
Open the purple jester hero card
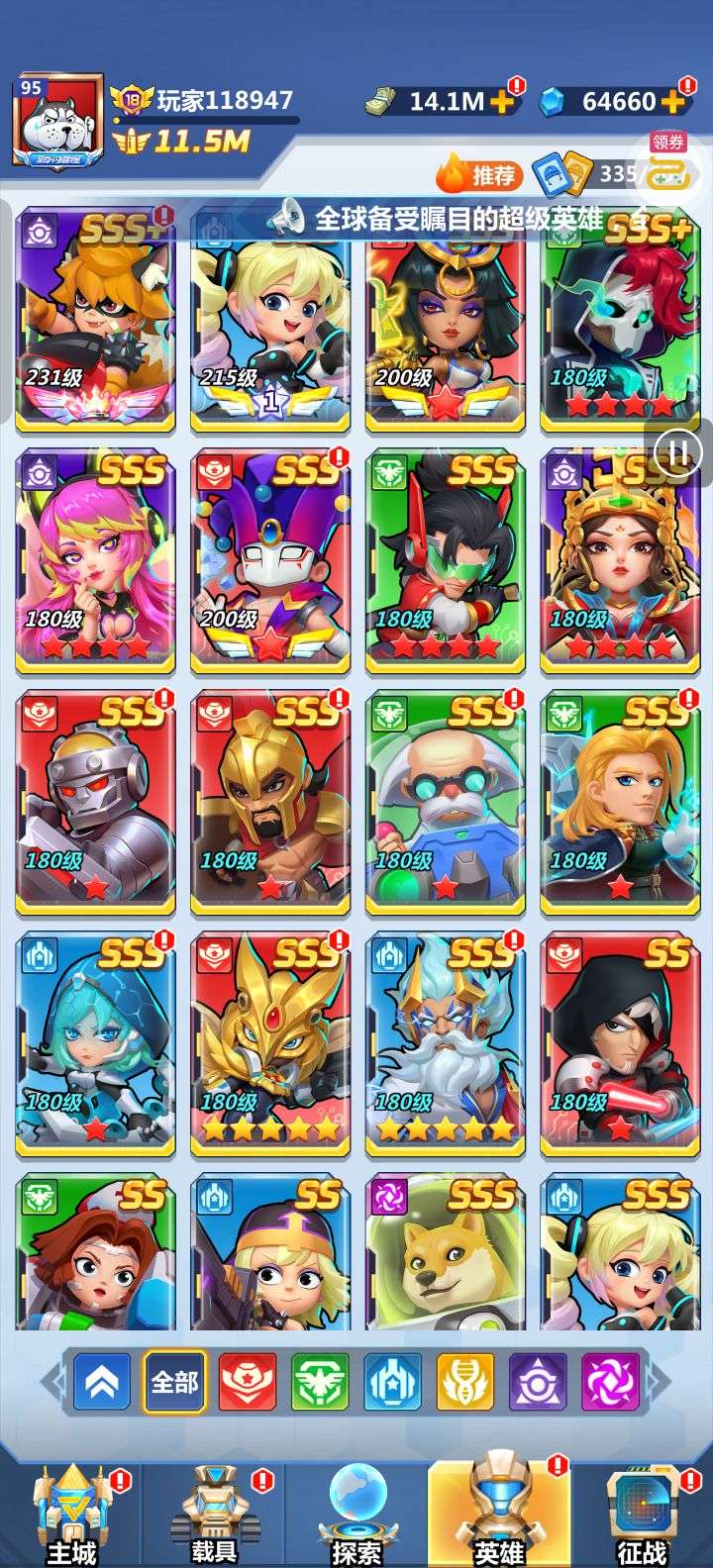(269, 561)
